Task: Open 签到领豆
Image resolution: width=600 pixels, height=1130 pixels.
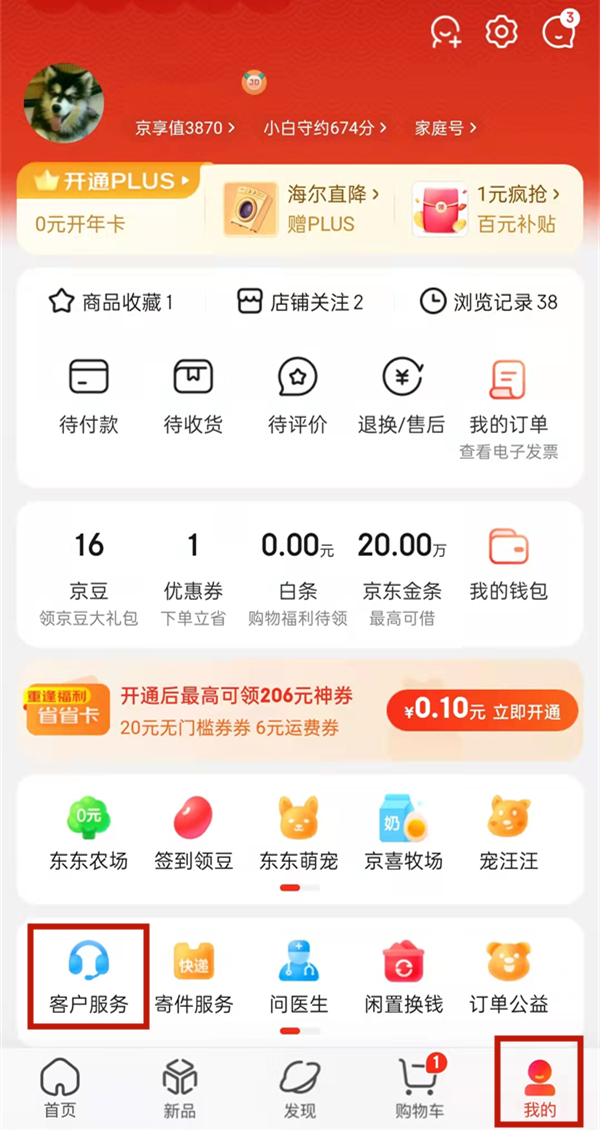Action: [193, 832]
